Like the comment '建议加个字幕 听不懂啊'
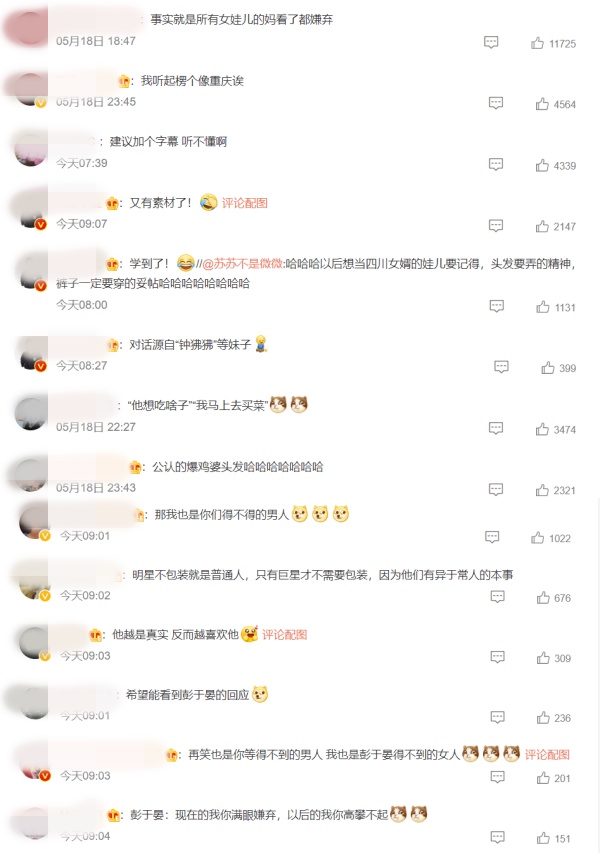600x853 pixels. 542,165
